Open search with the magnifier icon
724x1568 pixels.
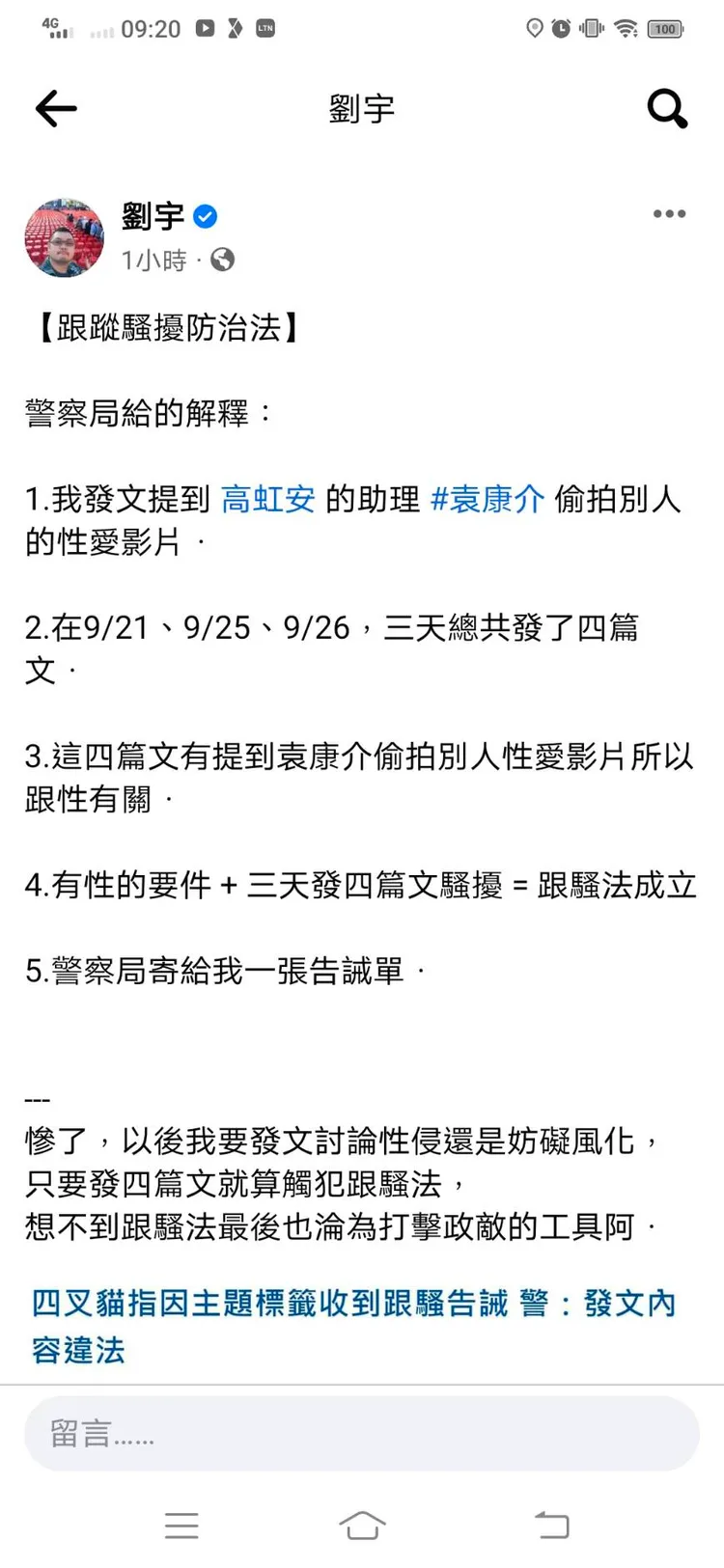tap(666, 108)
